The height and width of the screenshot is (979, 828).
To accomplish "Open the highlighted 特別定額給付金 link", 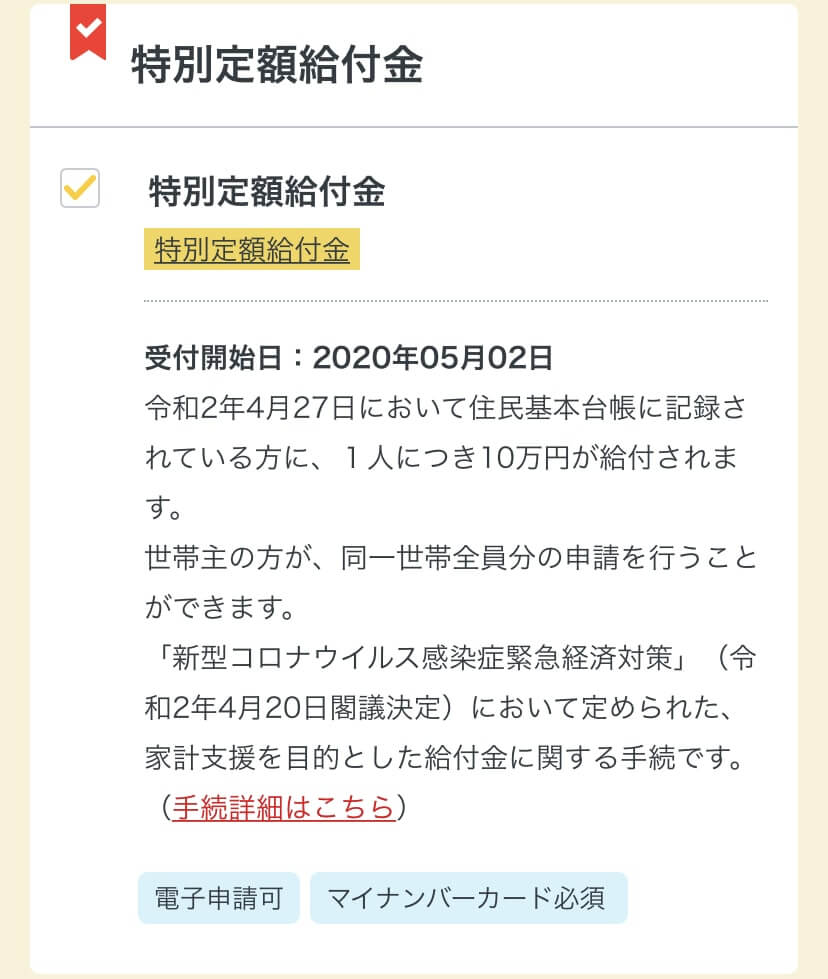I will click(252, 250).
